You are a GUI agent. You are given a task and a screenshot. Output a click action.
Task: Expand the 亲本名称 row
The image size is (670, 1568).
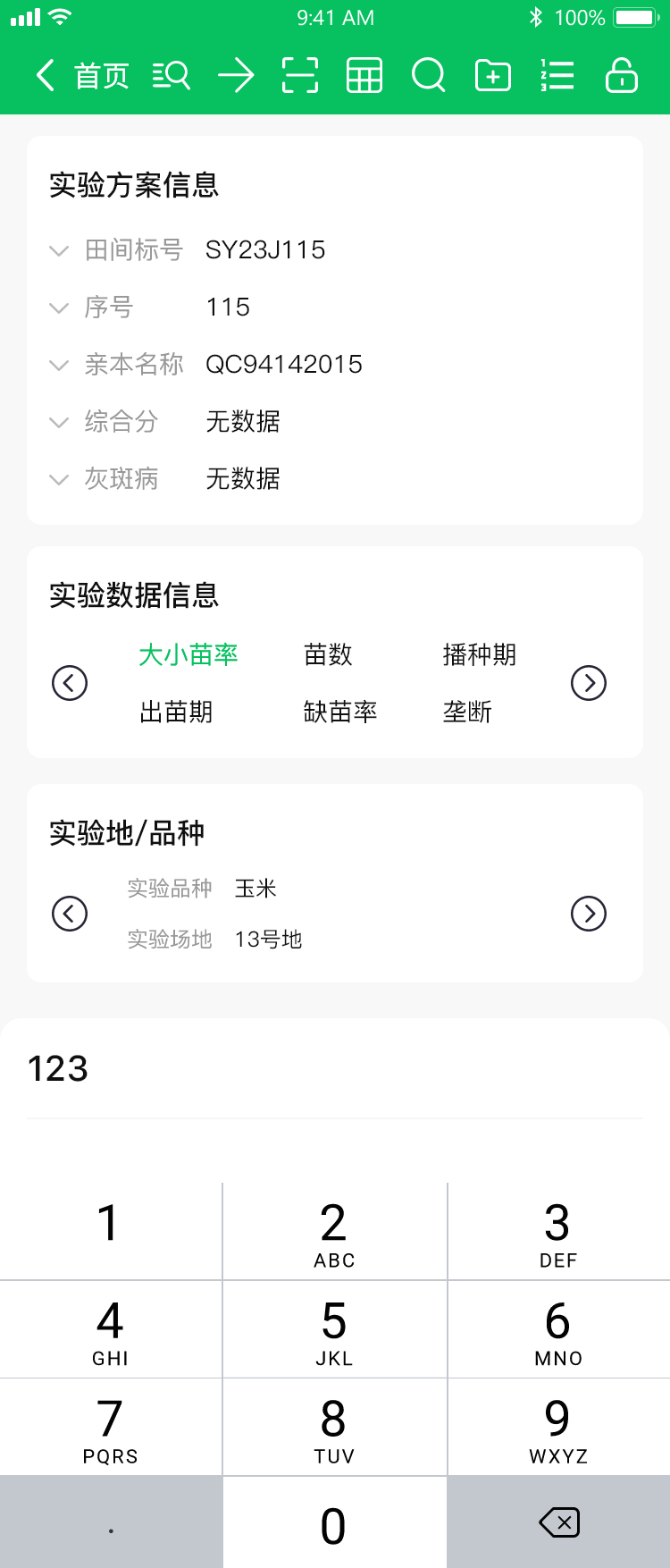coord(59,365)
